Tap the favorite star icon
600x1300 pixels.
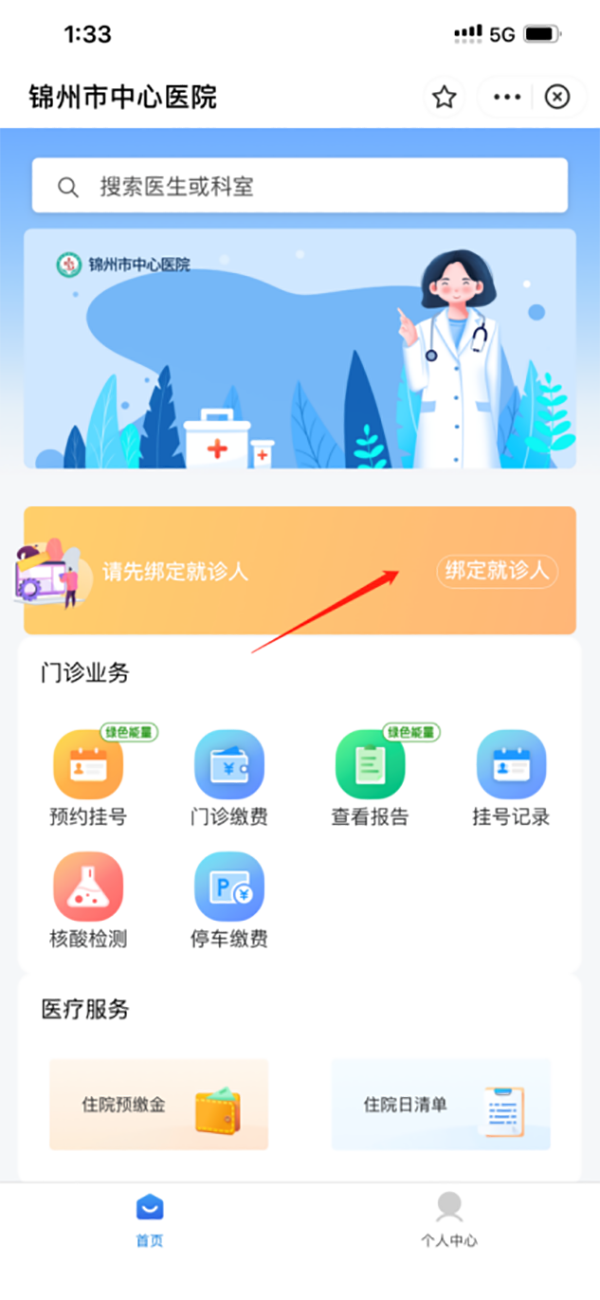coord(444,97)
